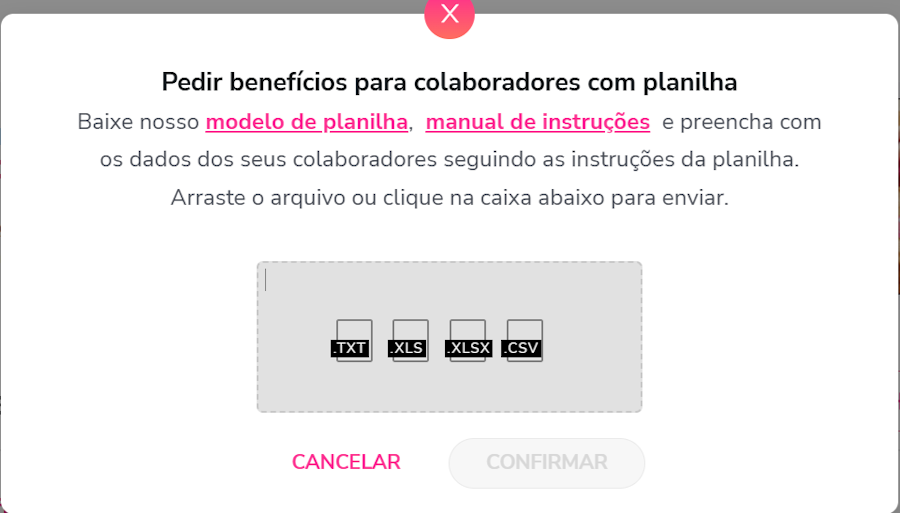The image size is (900, 513).
Task: Open the modelo de planilha link
Action: coord(307,122)
